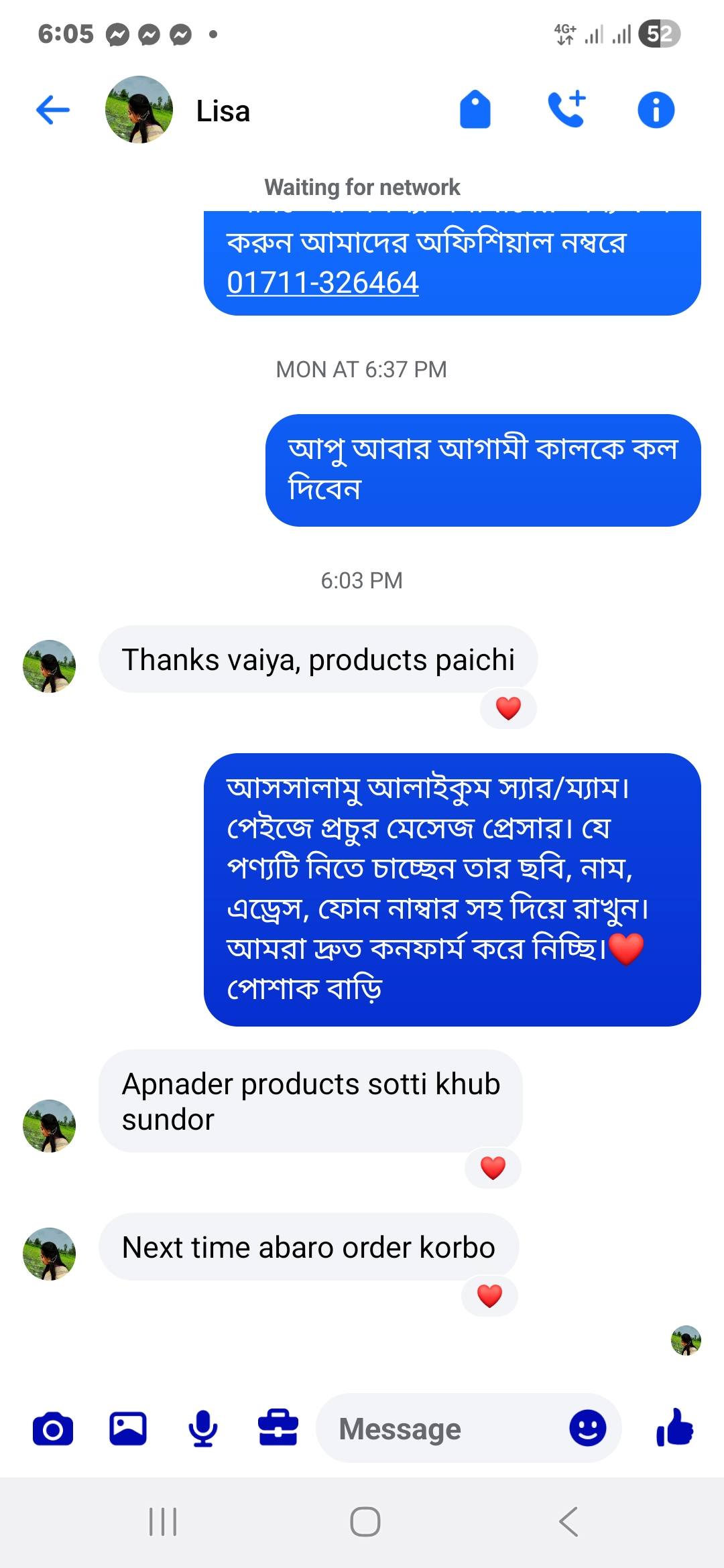Record a voice message
This screenshot has height=1568, width=724.
(x=202, y=1429)
